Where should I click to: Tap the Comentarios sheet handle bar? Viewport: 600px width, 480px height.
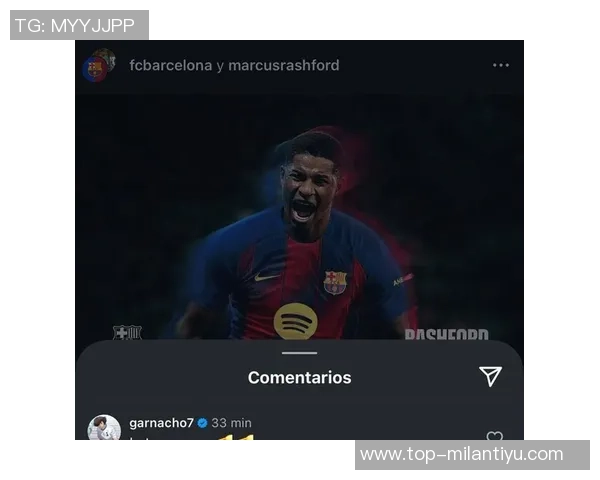(x=299, y=353)
